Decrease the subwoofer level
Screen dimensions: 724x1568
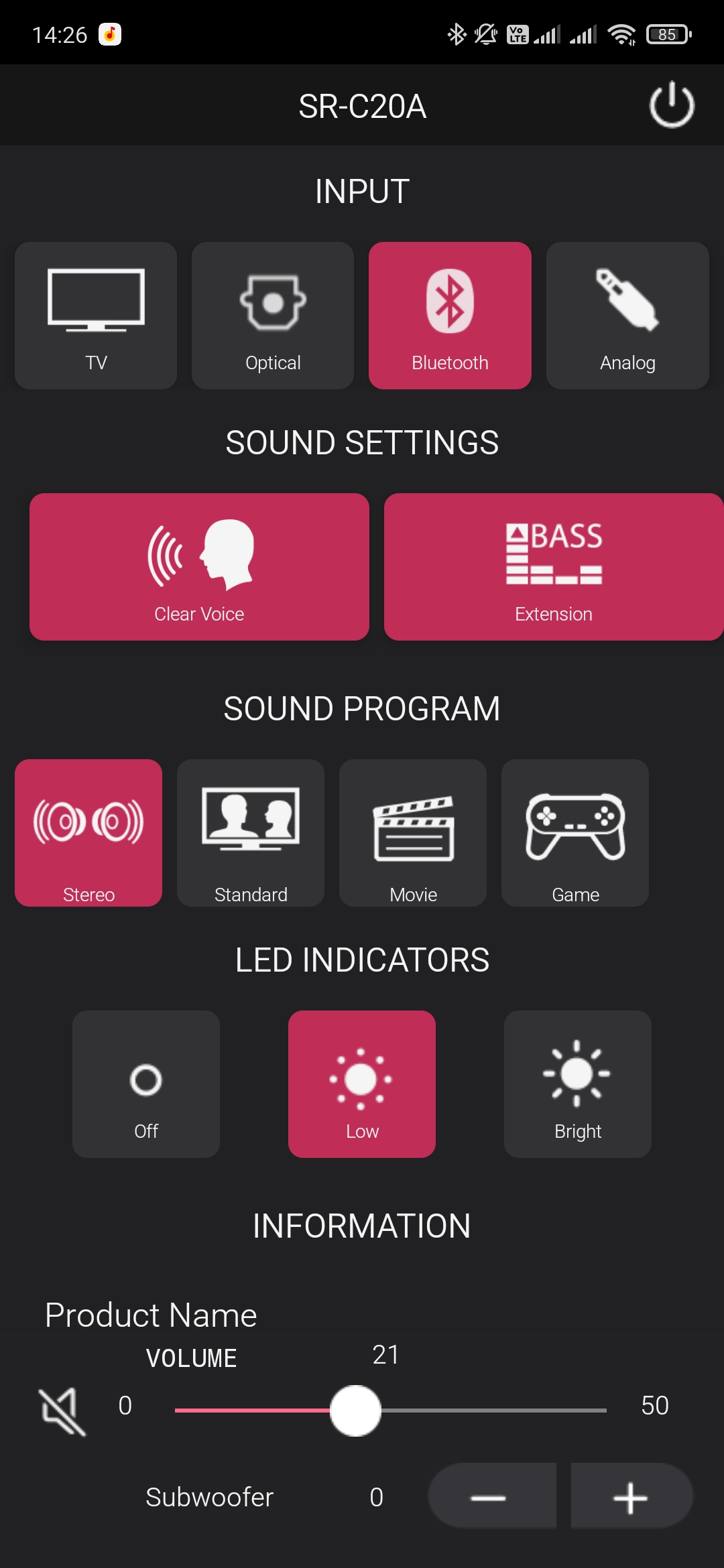(492, 1496)
